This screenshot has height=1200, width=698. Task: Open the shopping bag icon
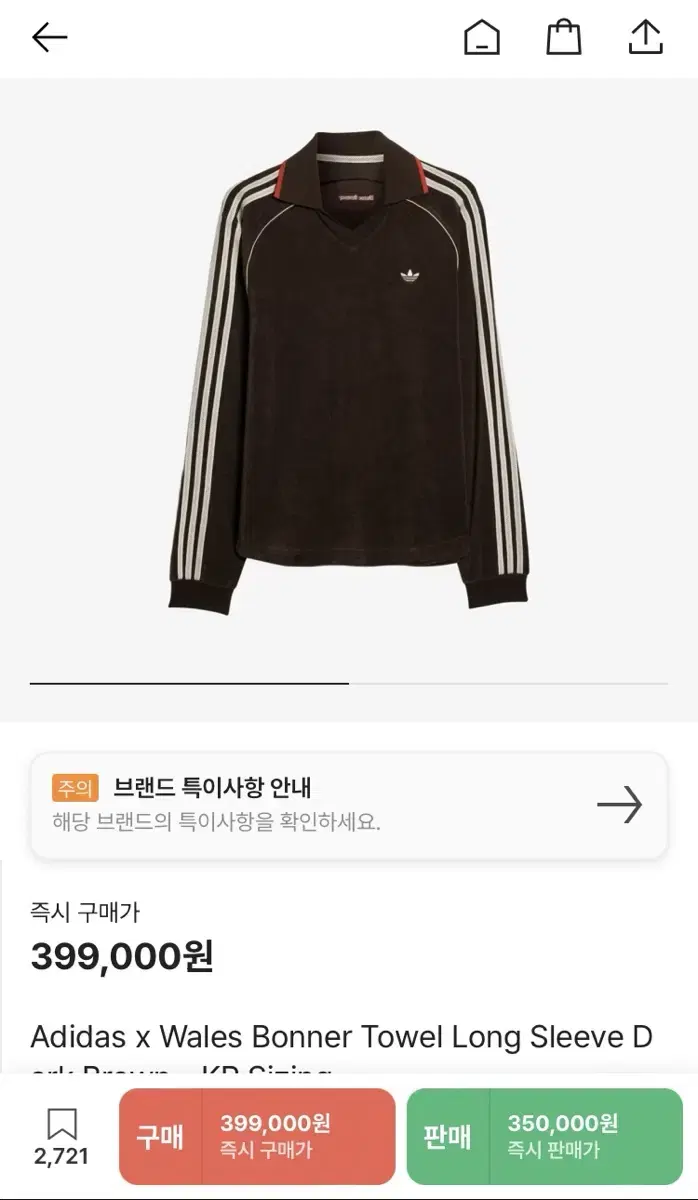click(x=564, y=38)
